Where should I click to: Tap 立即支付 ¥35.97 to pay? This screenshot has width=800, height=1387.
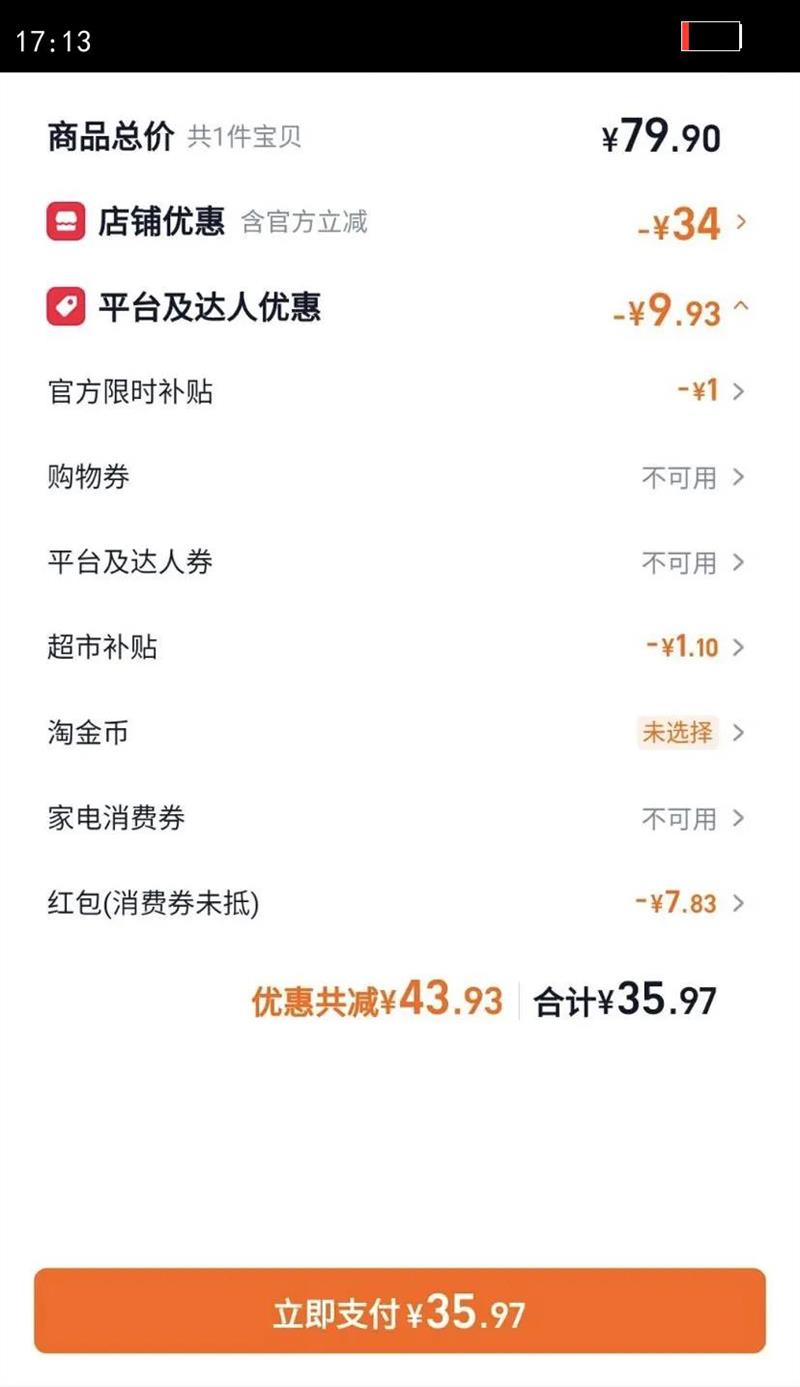tap(400, 1310)
